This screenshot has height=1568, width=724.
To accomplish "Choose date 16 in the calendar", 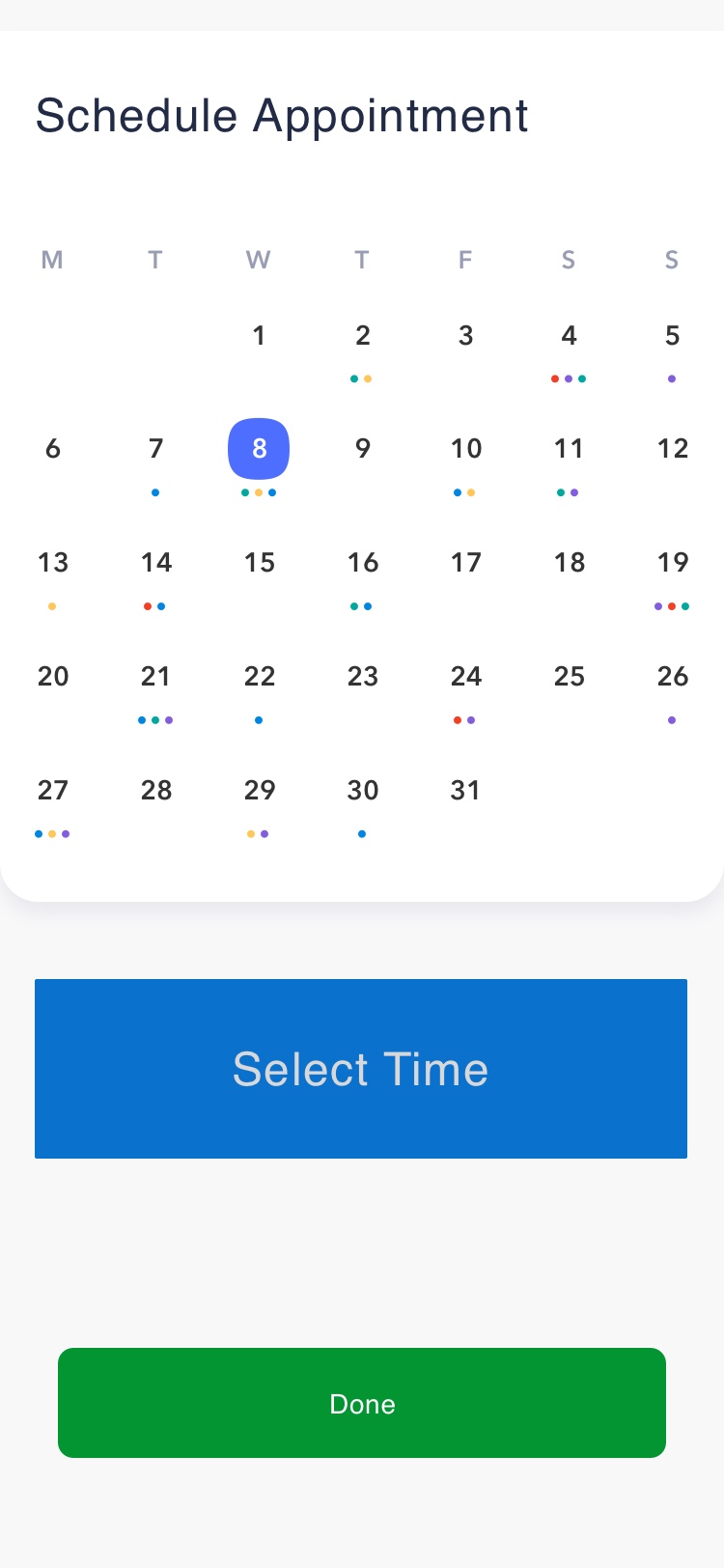I will [x=362, y=563].
